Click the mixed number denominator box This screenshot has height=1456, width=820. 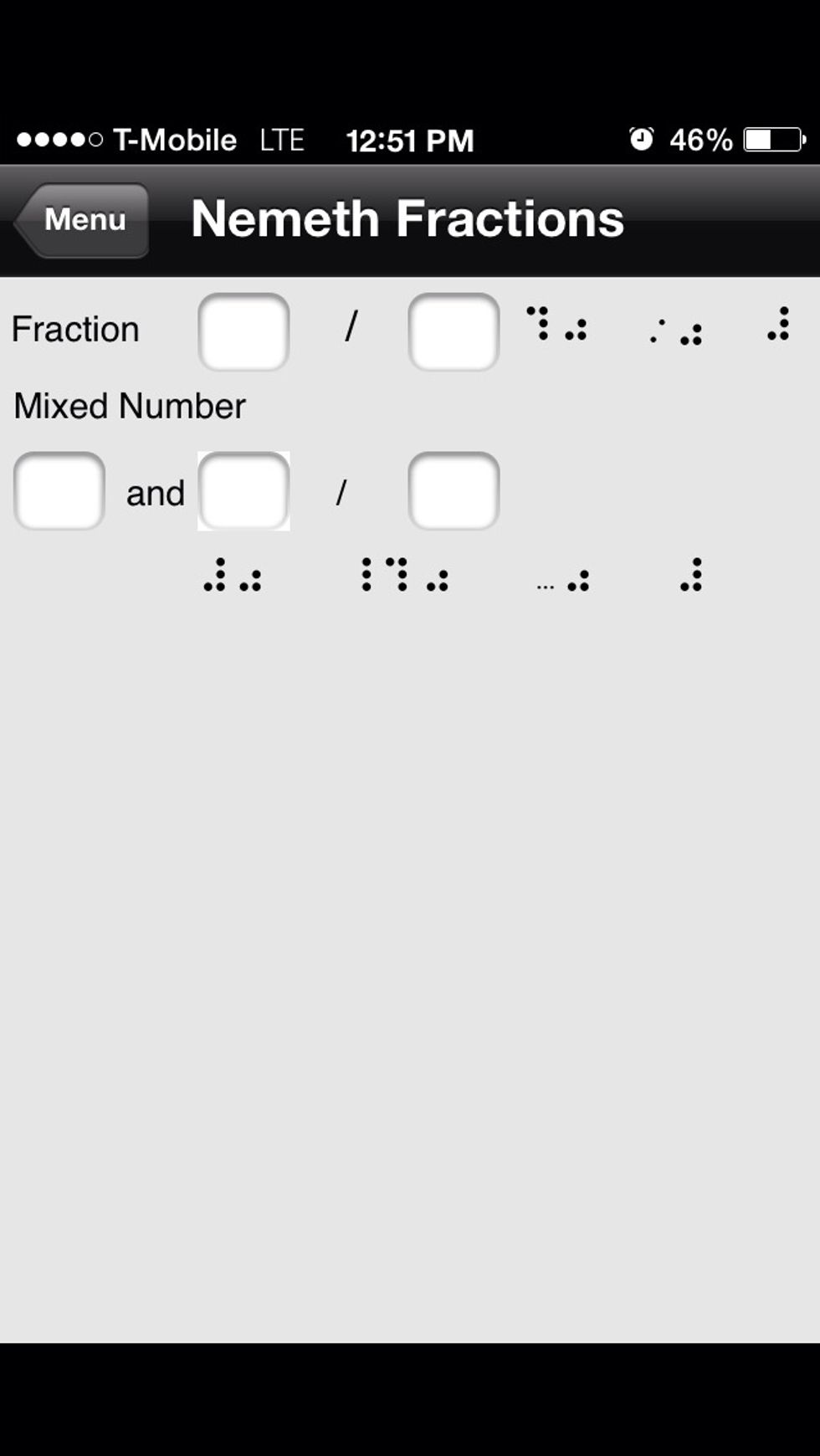pyautogui.click(x=453, y=491)
